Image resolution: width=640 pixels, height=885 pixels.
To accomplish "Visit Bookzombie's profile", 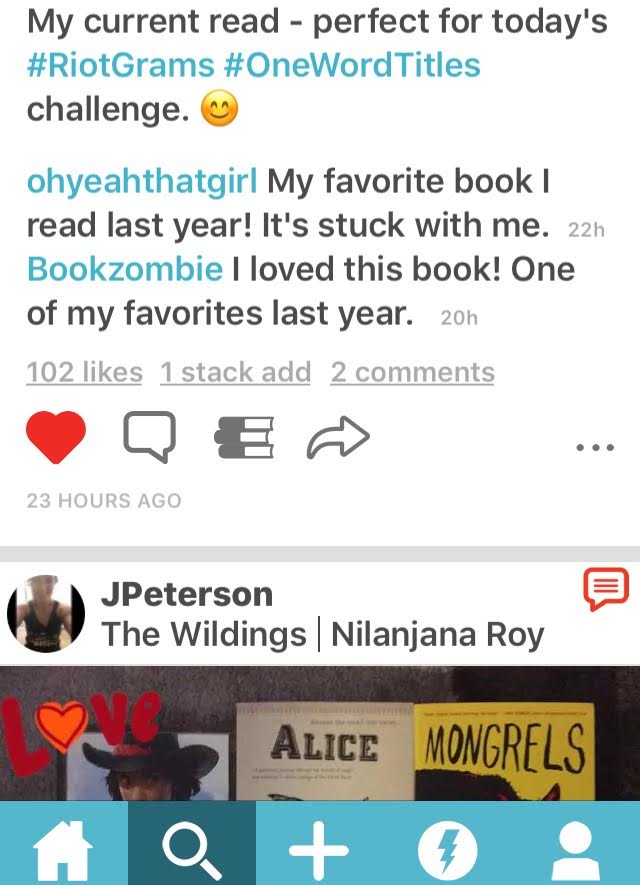I will (x=125, y=269).
